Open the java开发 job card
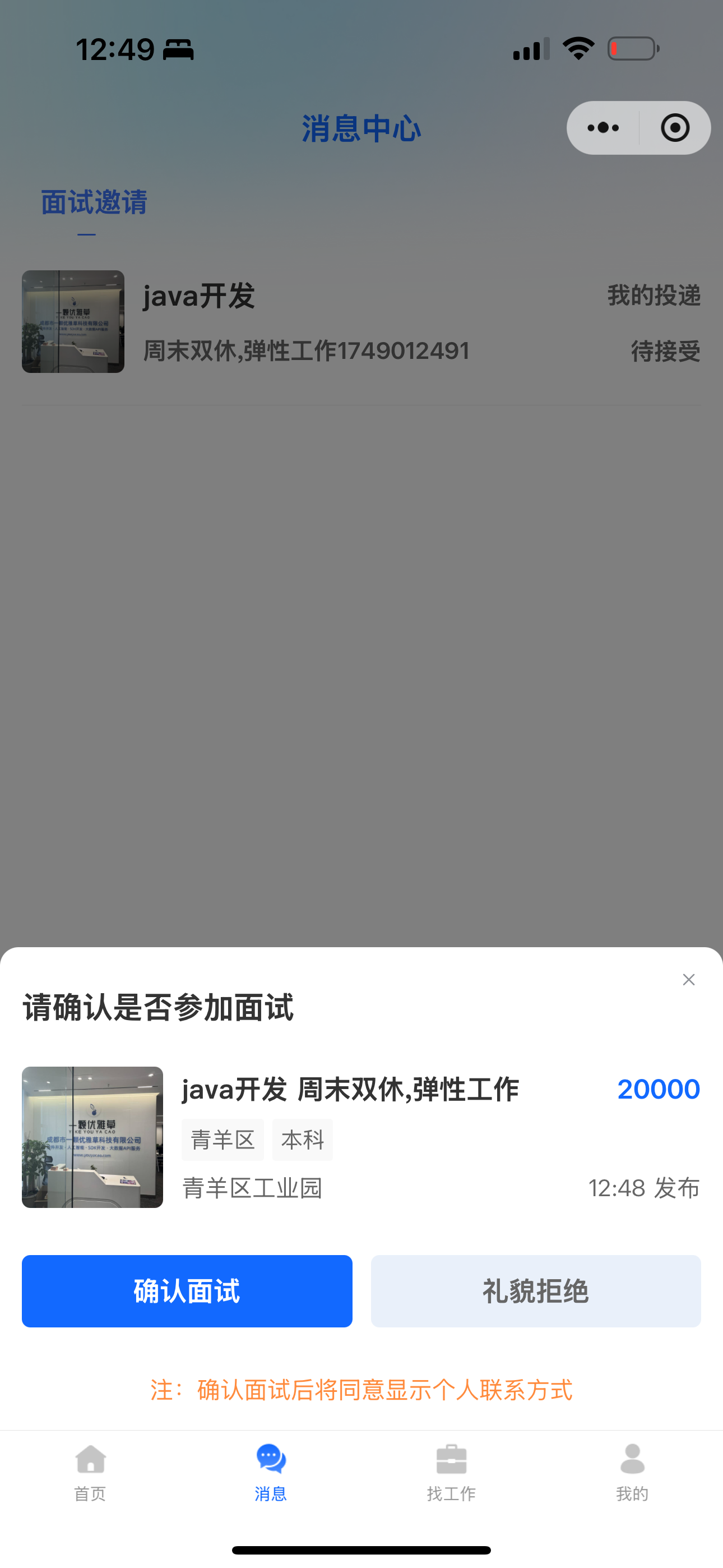 click(x=360, y=1136)
